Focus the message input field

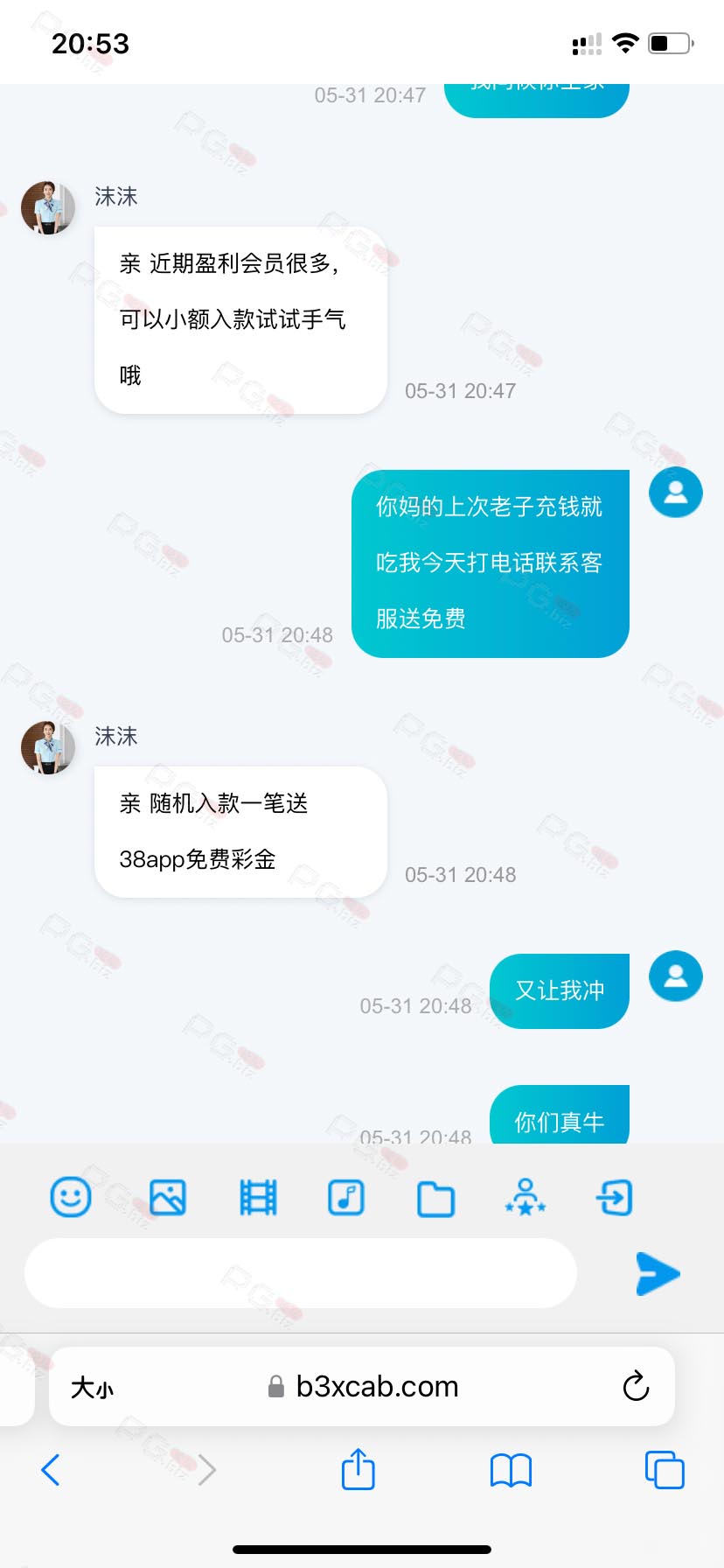click(301, 1273)
